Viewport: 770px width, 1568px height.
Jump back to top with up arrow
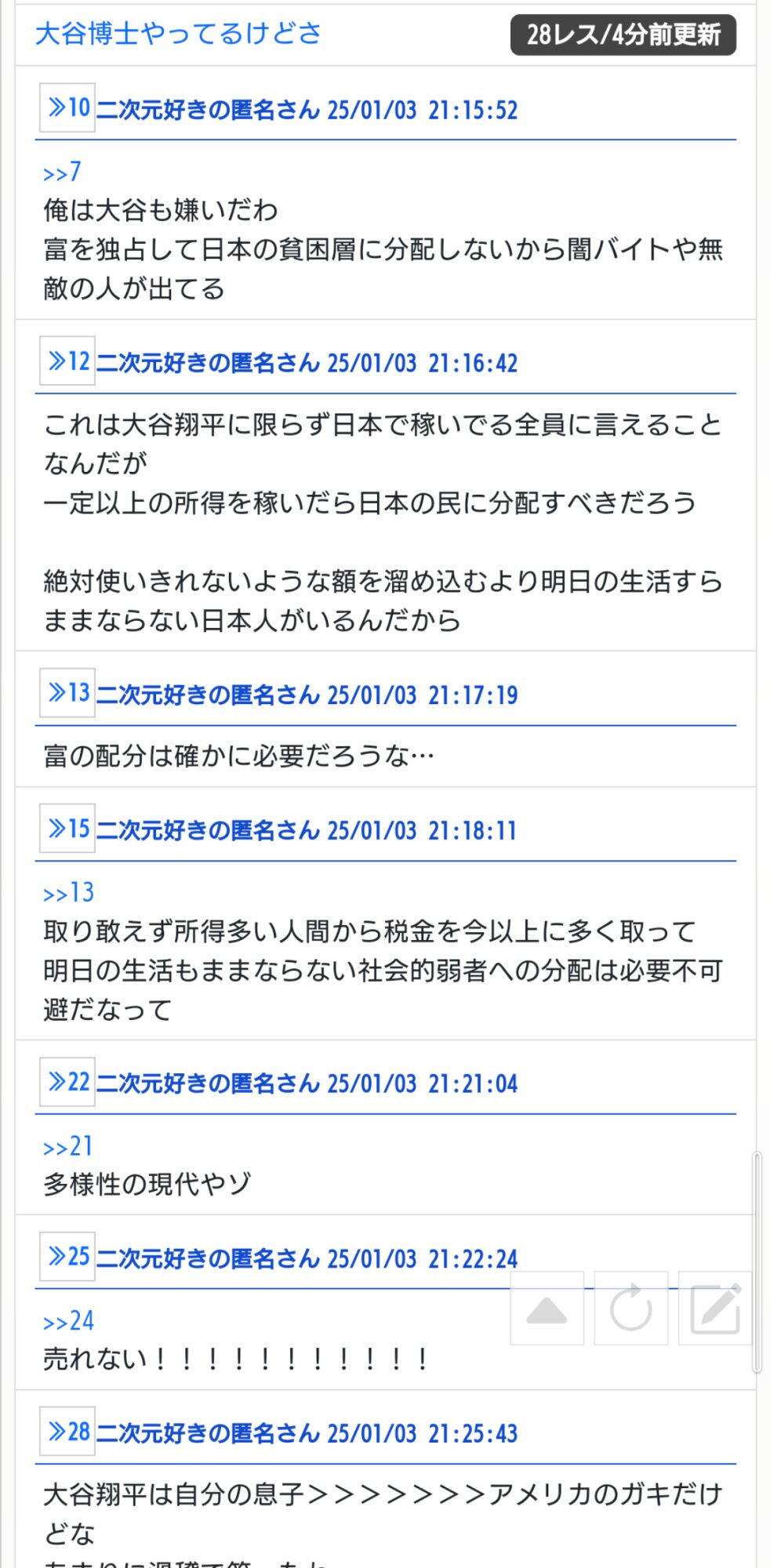tap(547, 1308)
